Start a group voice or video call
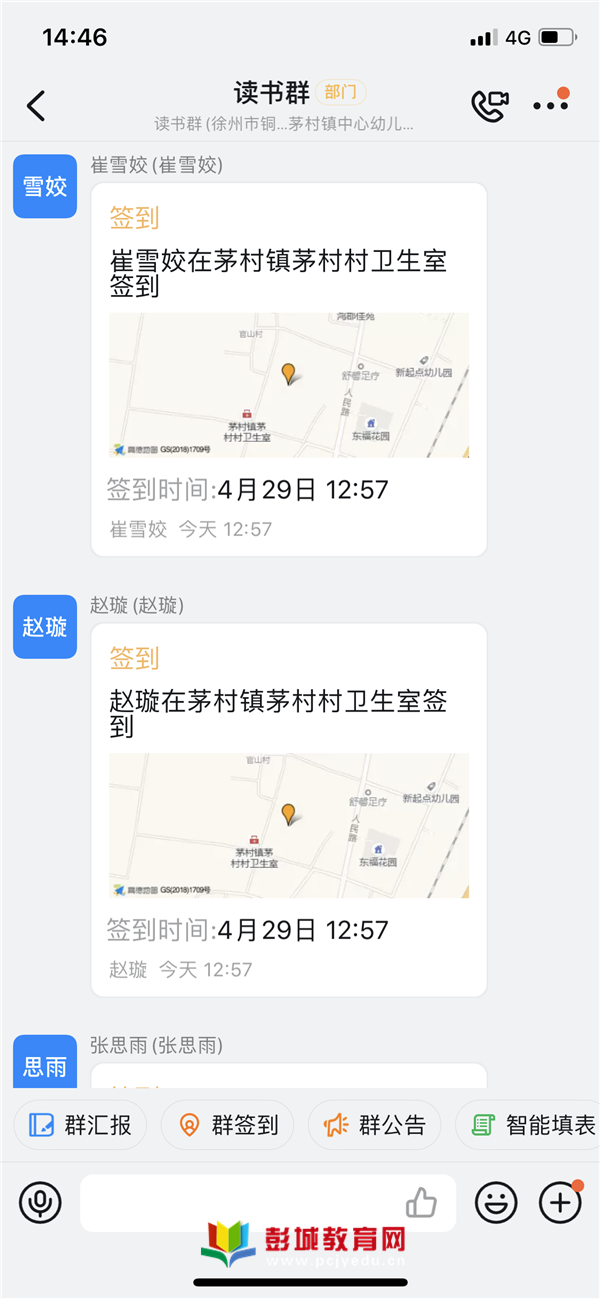Image resolution: width=600 pixels, height=1299 pixels. pos(490,106)
